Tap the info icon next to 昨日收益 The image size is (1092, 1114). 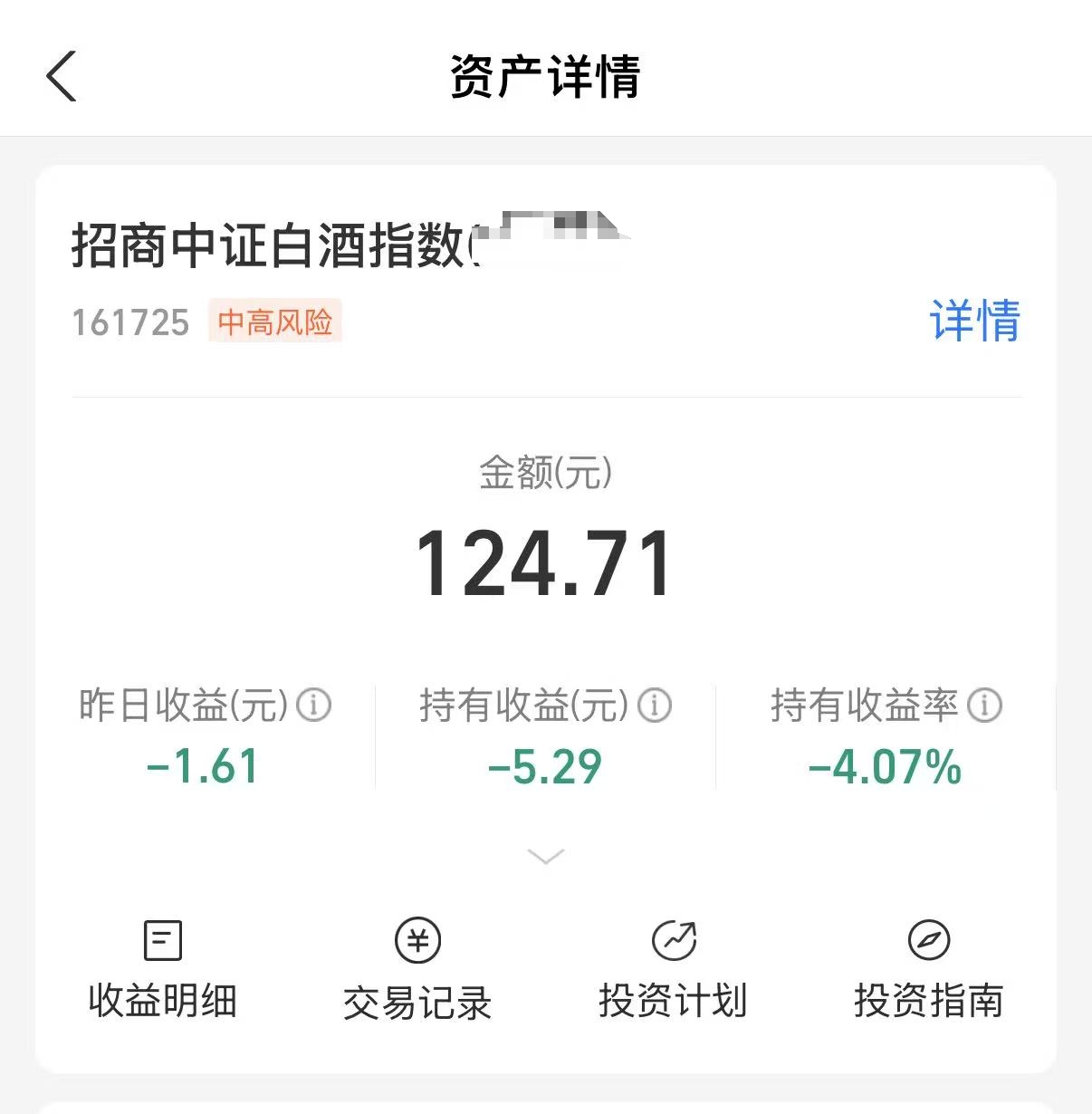(314, 705)
